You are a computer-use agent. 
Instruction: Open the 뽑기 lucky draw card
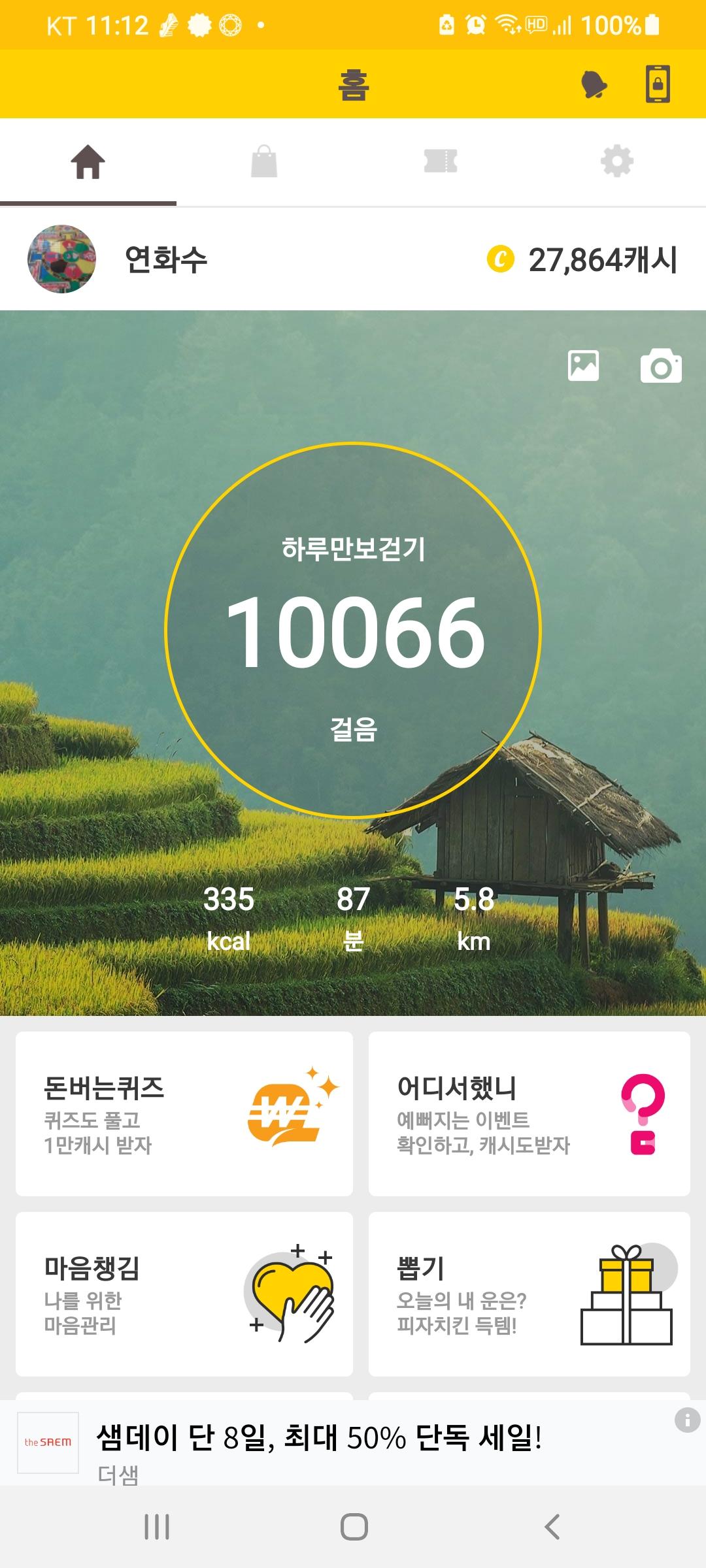click(x=529, y=1294)
